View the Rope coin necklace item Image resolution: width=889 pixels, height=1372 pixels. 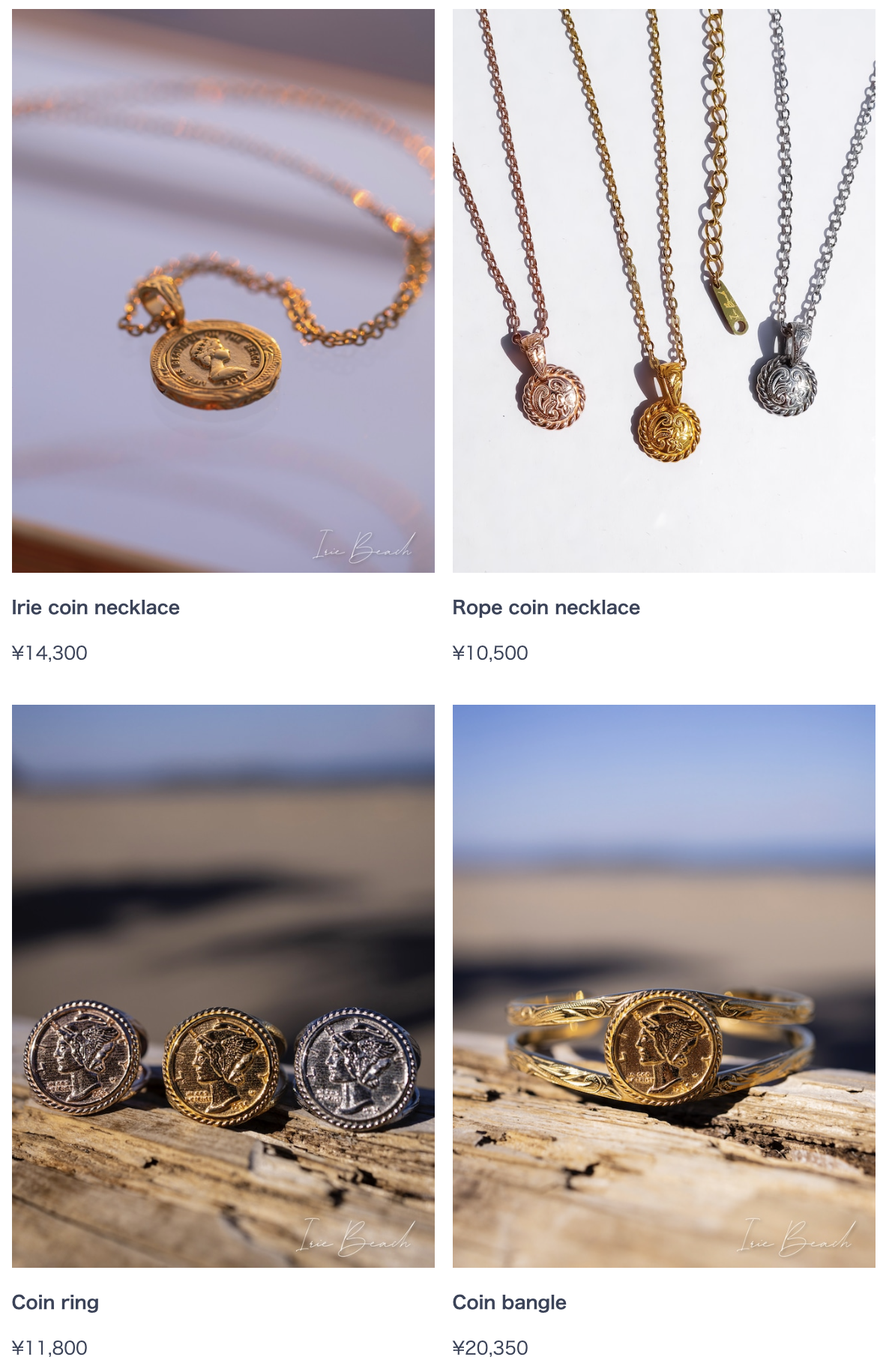(663, 291)
